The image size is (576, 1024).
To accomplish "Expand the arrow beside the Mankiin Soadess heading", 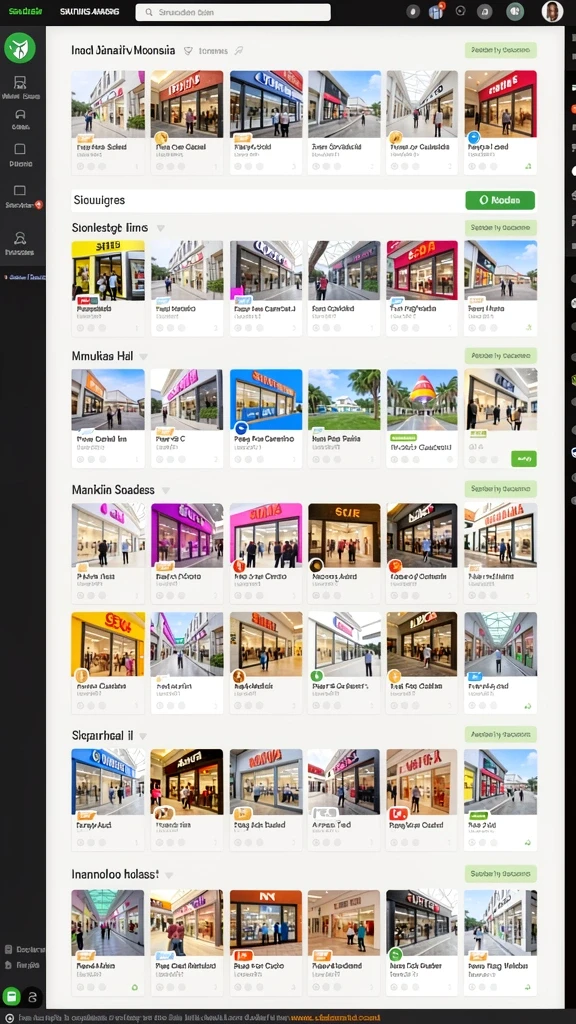I will click(x=165, y=490).
